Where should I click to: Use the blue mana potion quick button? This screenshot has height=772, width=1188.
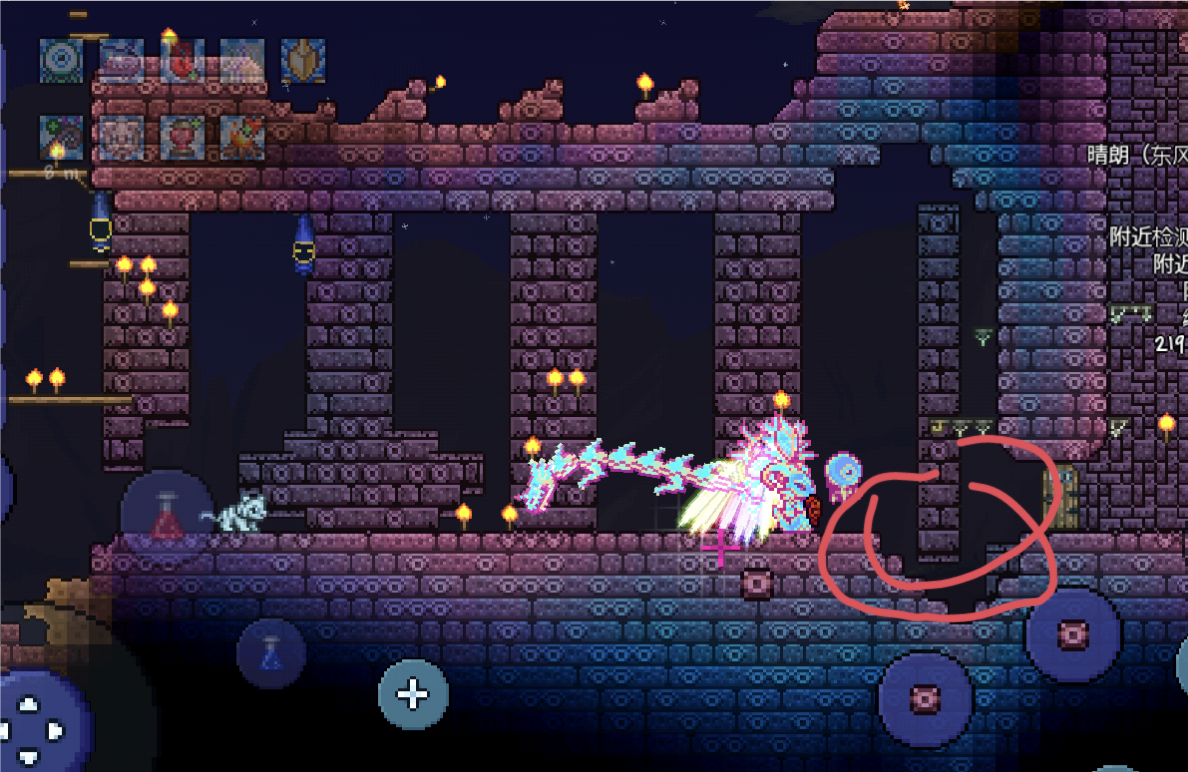(x=271, y=653)
